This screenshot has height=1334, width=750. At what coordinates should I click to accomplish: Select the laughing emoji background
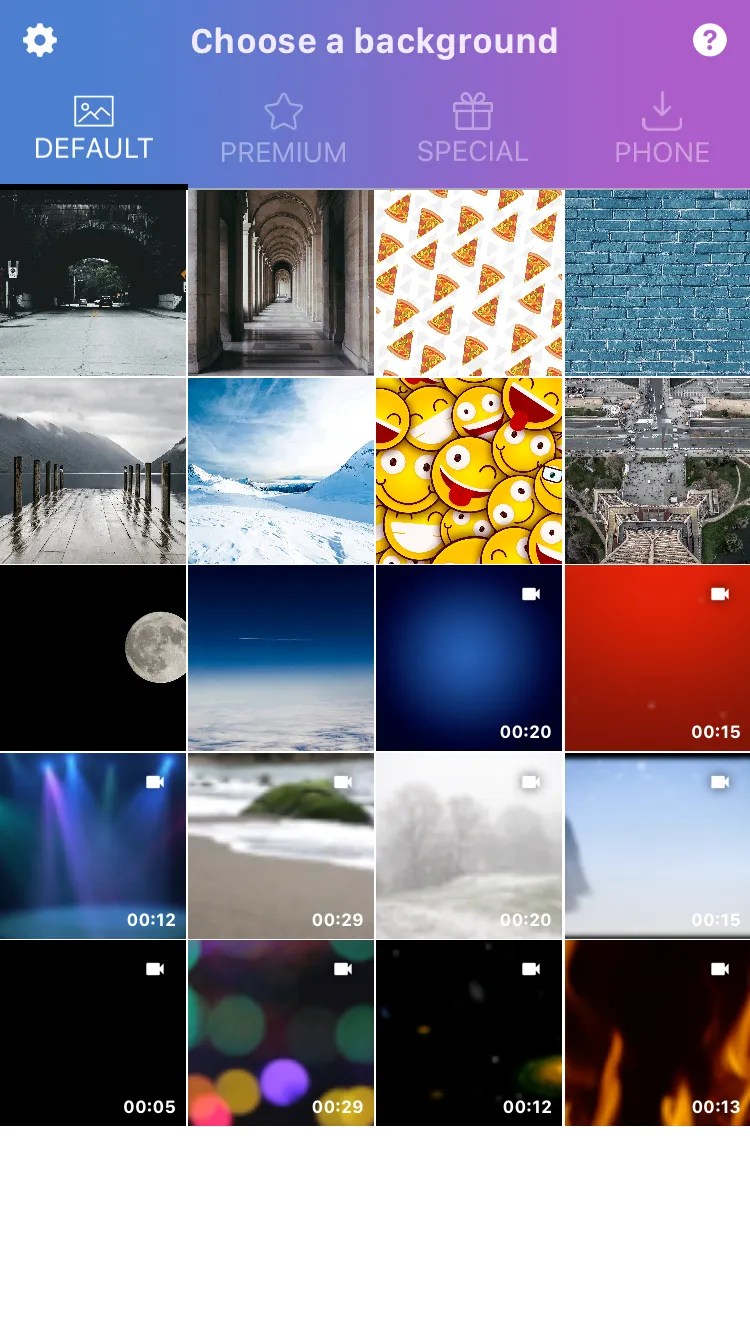tap(469, 470)
